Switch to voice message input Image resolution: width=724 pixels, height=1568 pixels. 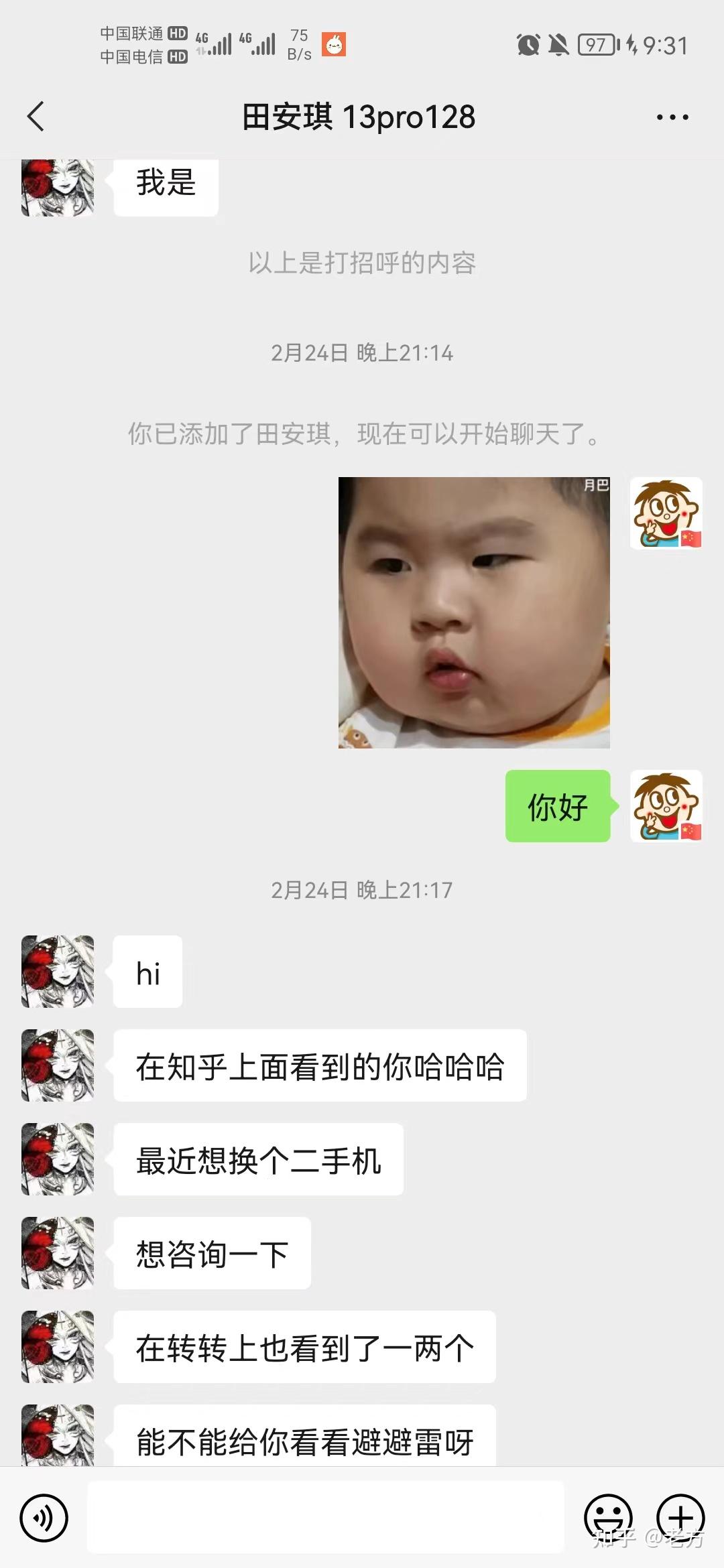click(44, 1518)
